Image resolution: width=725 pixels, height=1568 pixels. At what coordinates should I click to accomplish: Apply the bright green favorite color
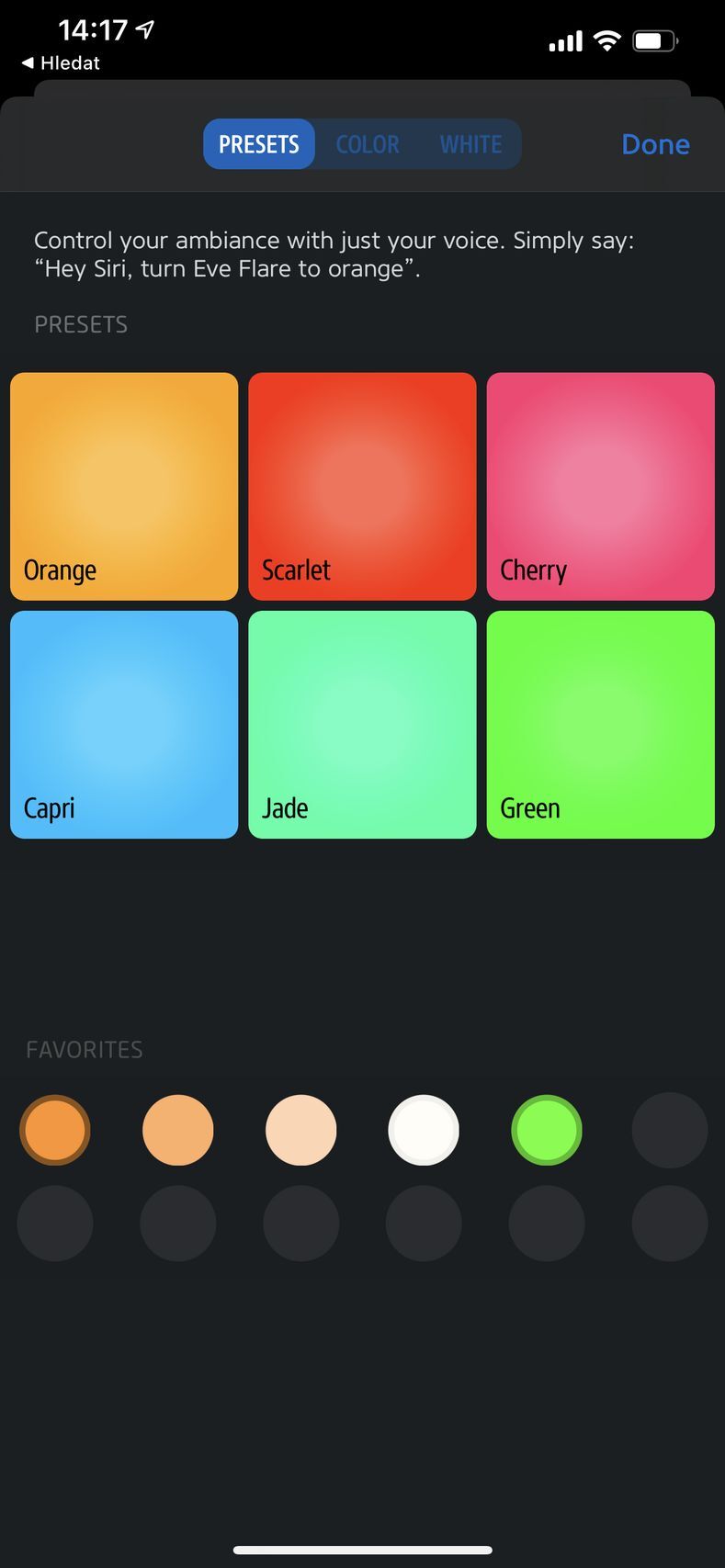point(547,1130)
